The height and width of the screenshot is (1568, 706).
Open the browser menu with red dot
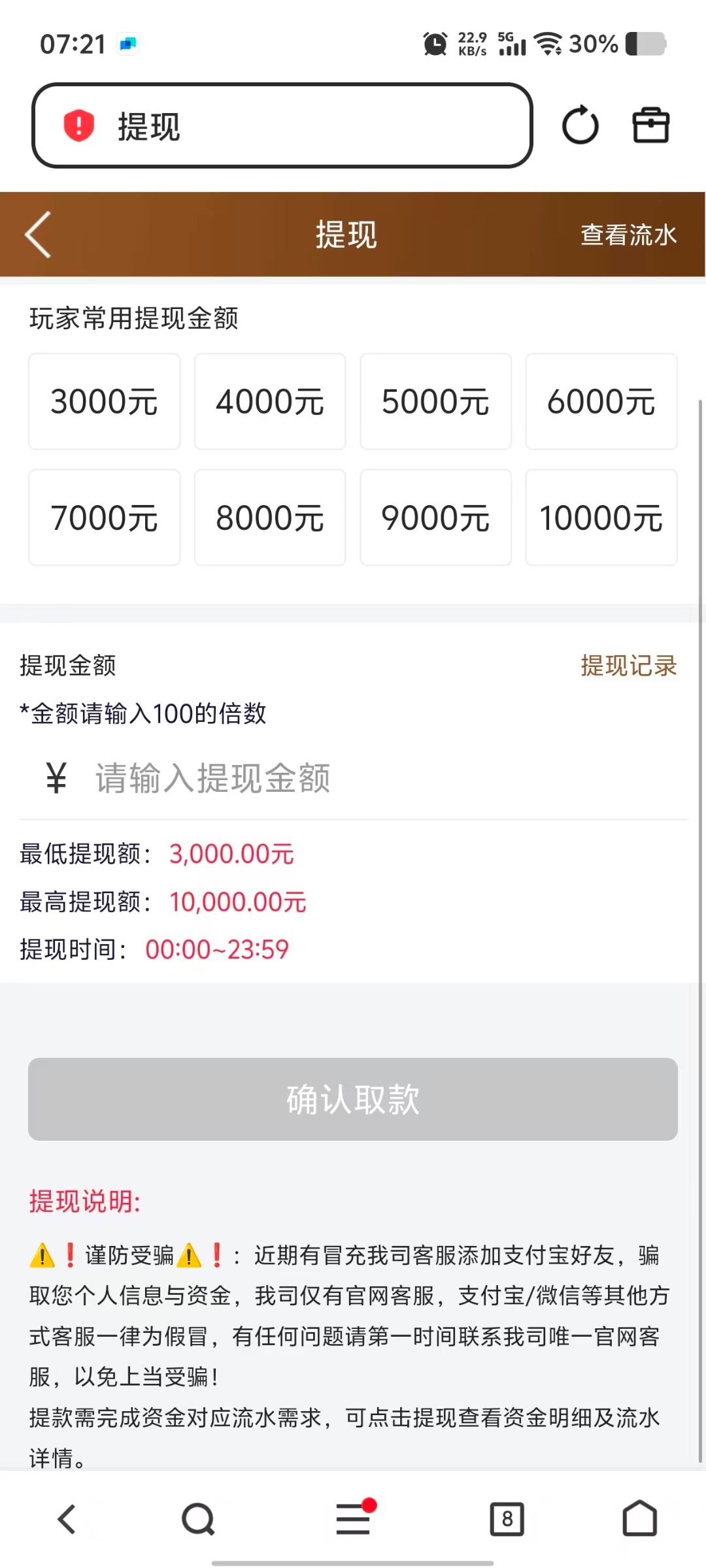coord(353,1519)
